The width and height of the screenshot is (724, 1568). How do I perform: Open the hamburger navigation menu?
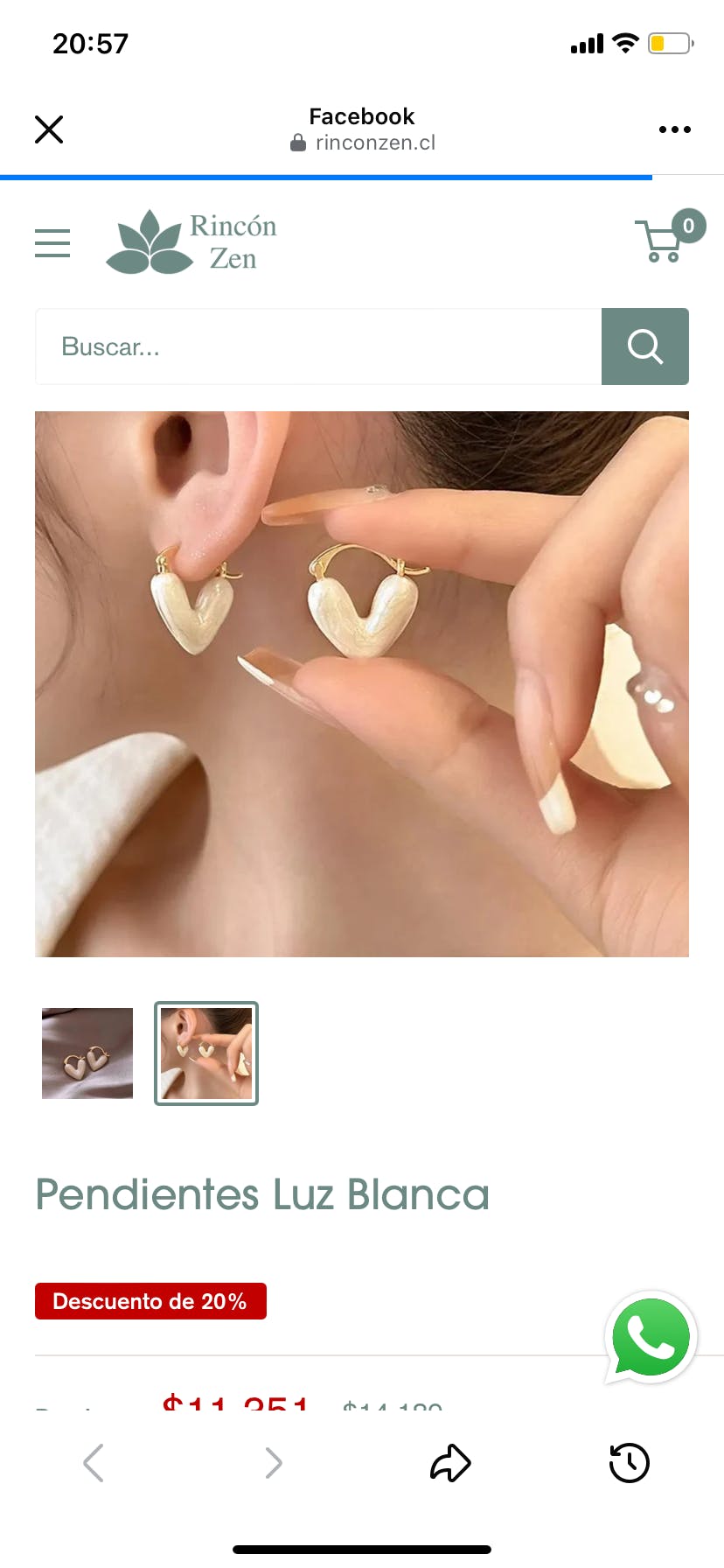pos(52,242)
